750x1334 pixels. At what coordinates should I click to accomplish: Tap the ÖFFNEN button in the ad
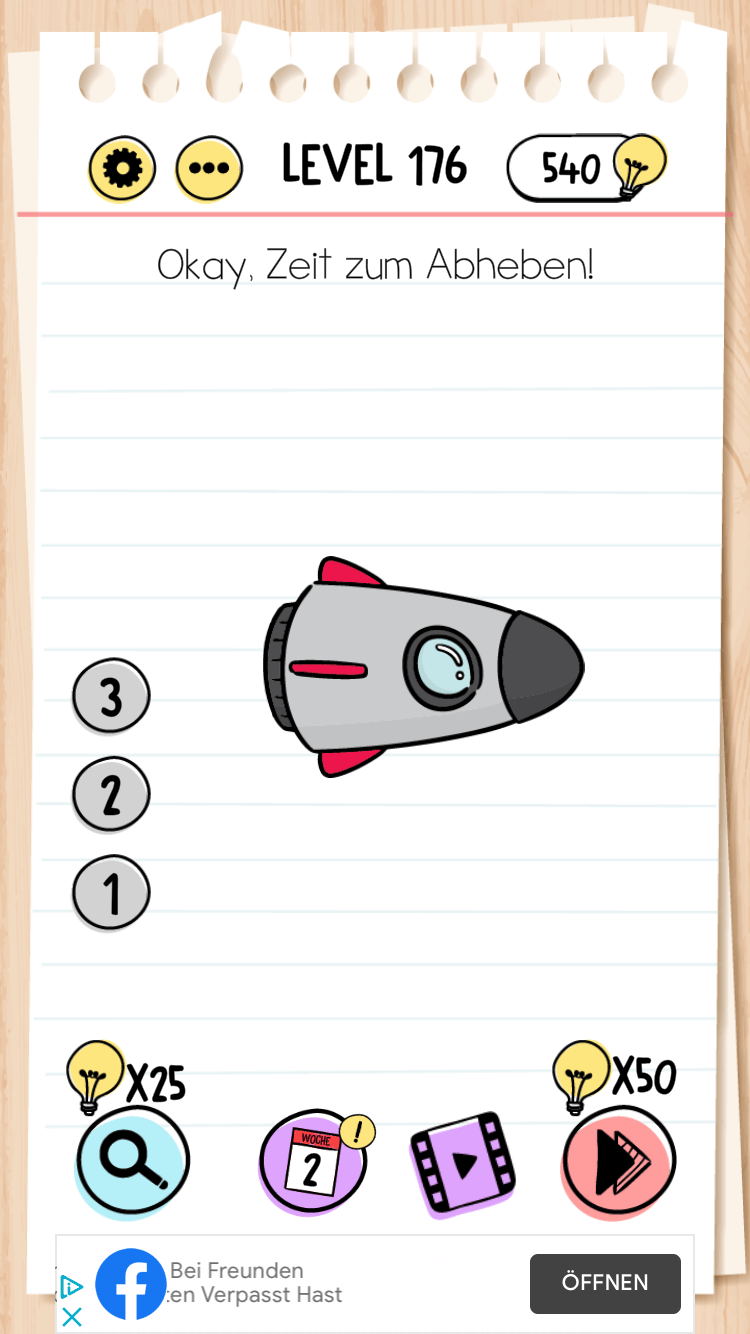[605, 1283]
